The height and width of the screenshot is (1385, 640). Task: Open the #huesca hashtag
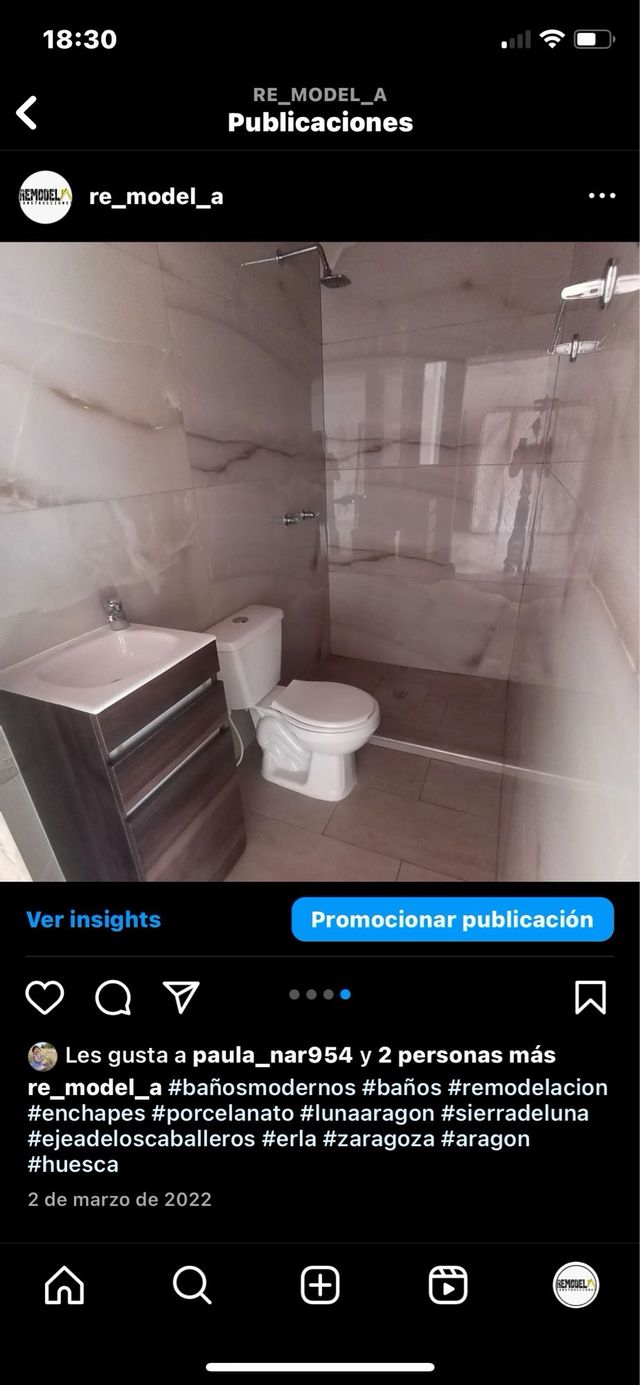[73, 1165]
